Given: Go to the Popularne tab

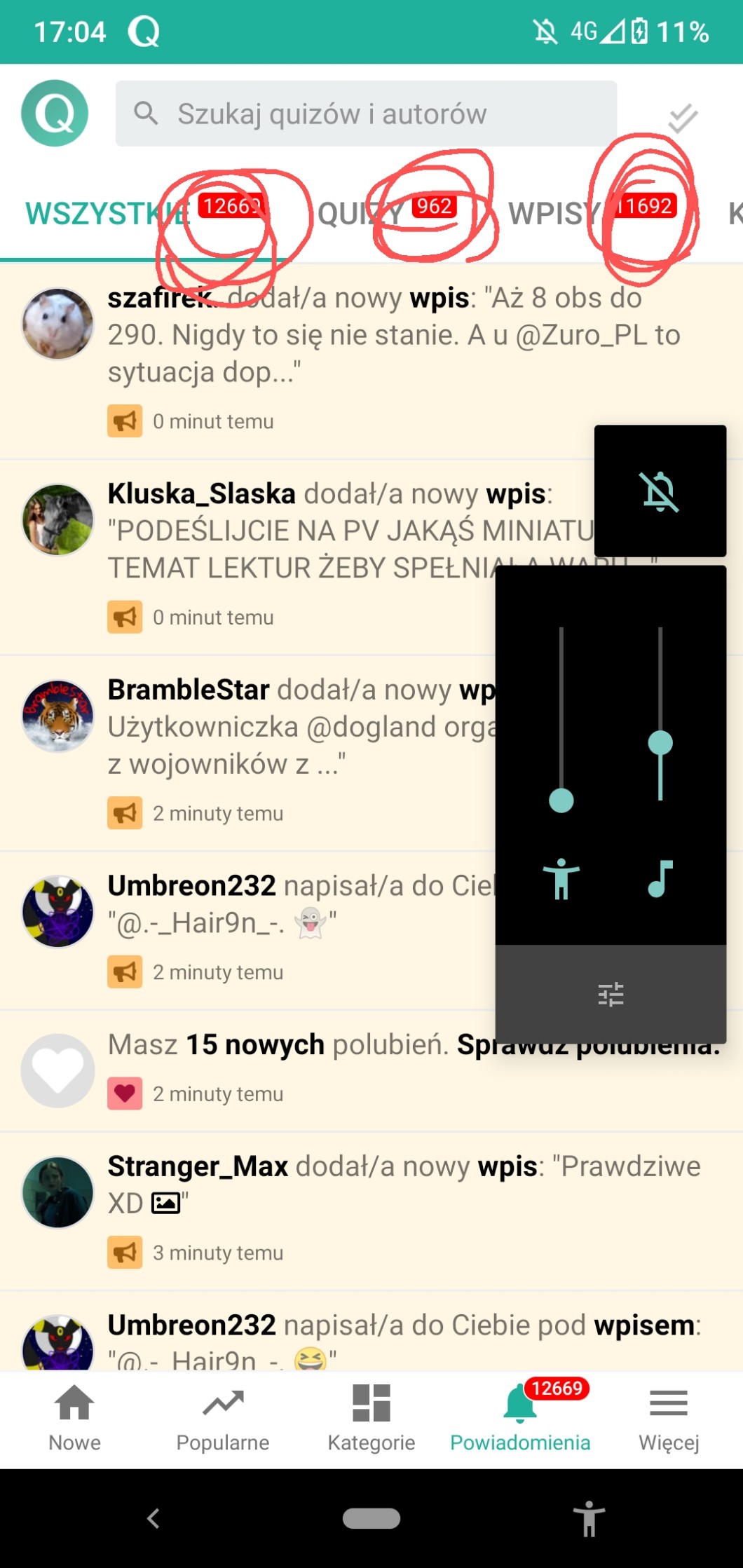Looking at the screenshot, I should (223, 1417).
